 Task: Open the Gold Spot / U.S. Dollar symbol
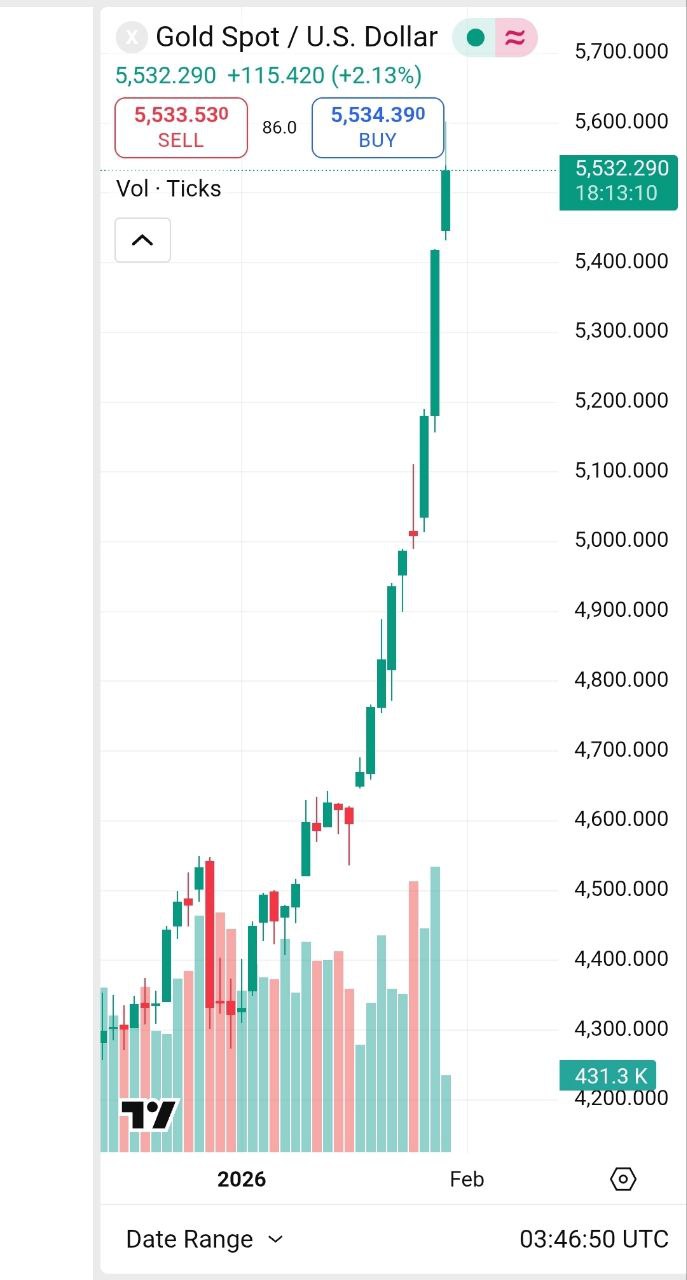296,38
